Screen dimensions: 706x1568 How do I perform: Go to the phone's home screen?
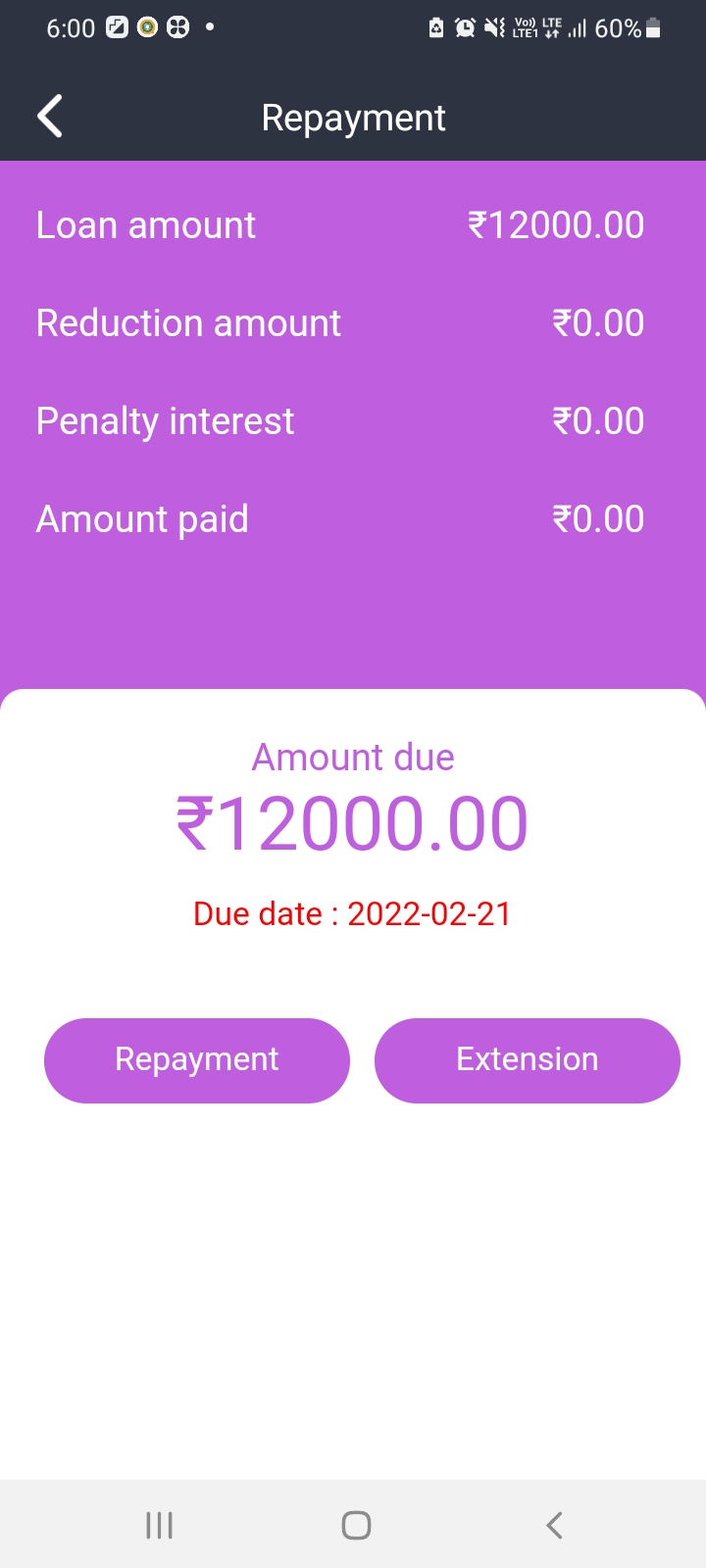(356, 1525)
